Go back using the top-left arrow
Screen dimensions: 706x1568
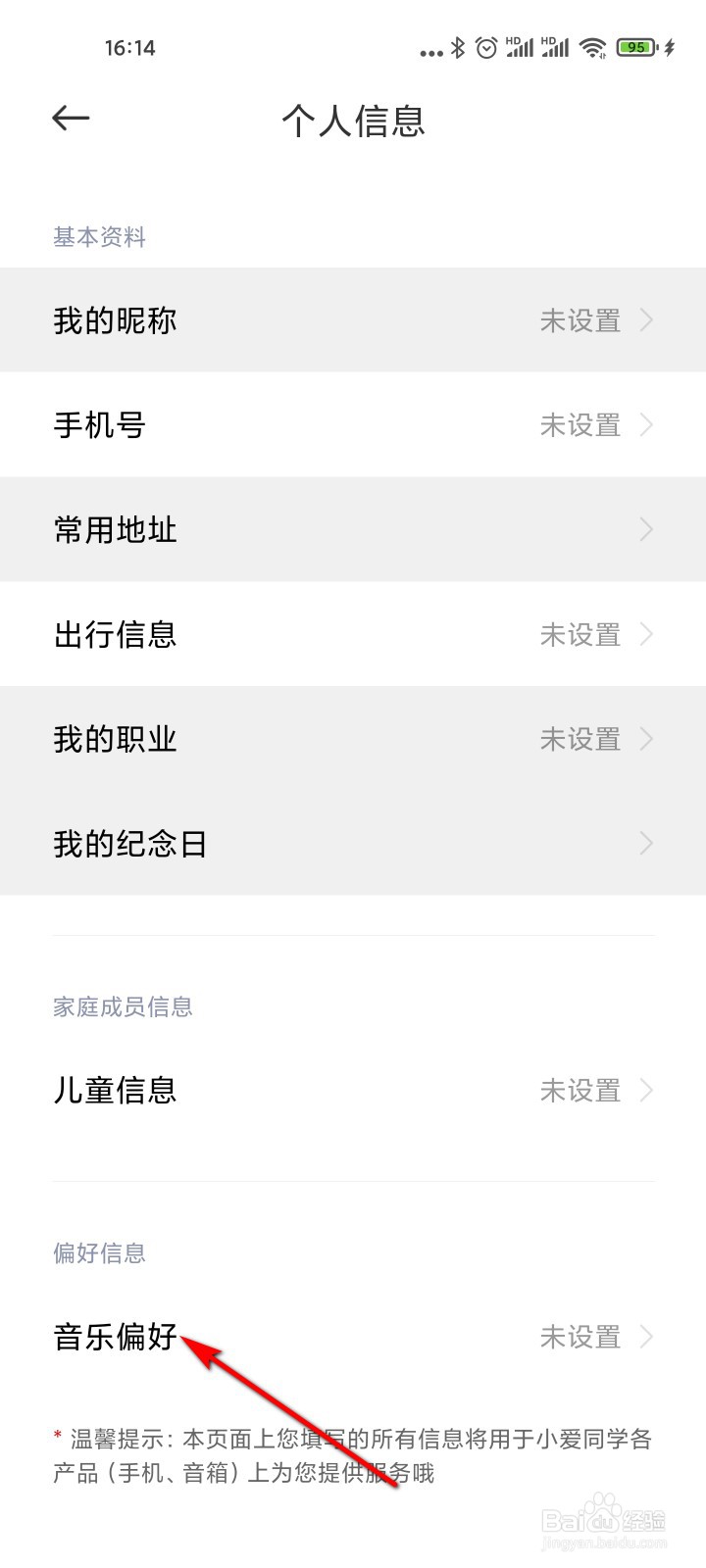[x=71, y=119]
